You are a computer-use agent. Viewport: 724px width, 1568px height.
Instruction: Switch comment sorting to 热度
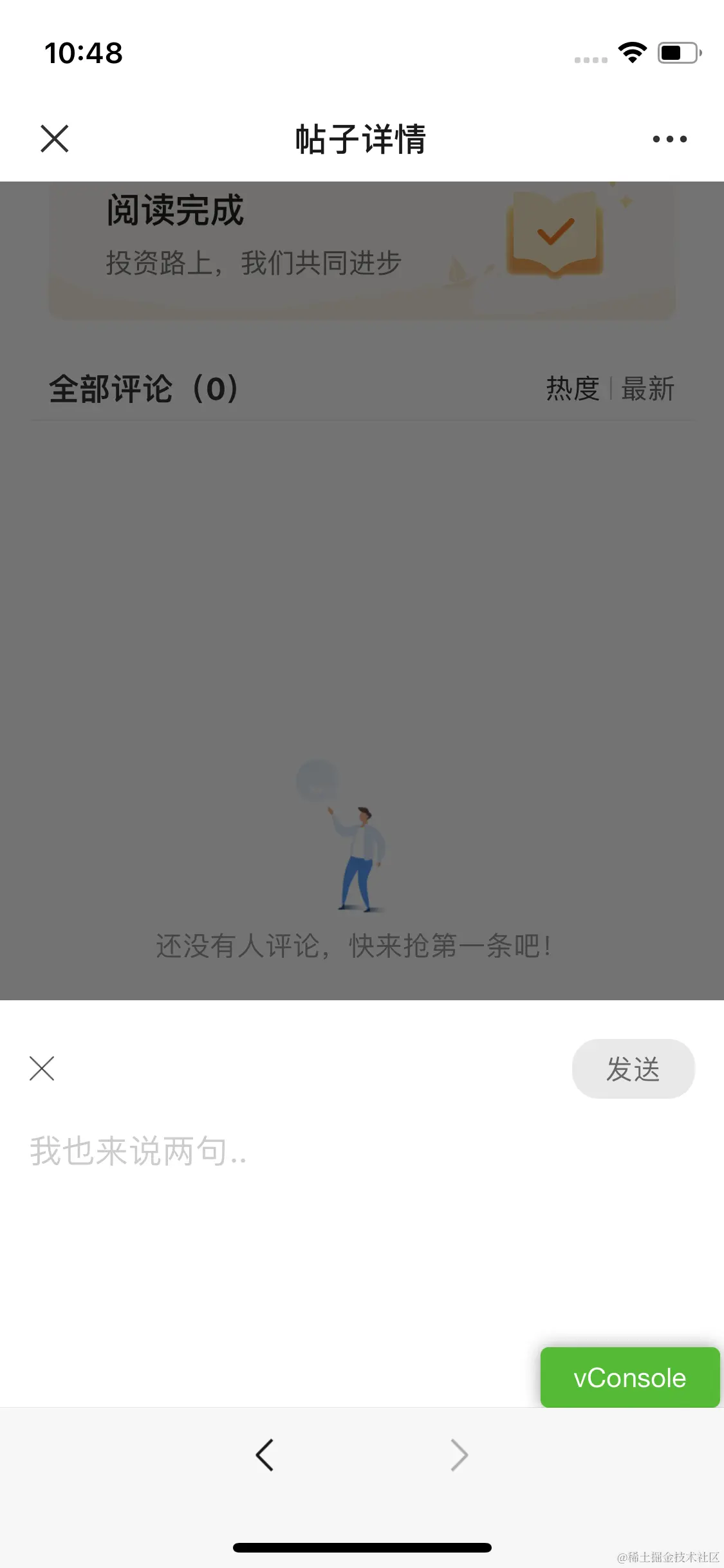click(571, 389)
